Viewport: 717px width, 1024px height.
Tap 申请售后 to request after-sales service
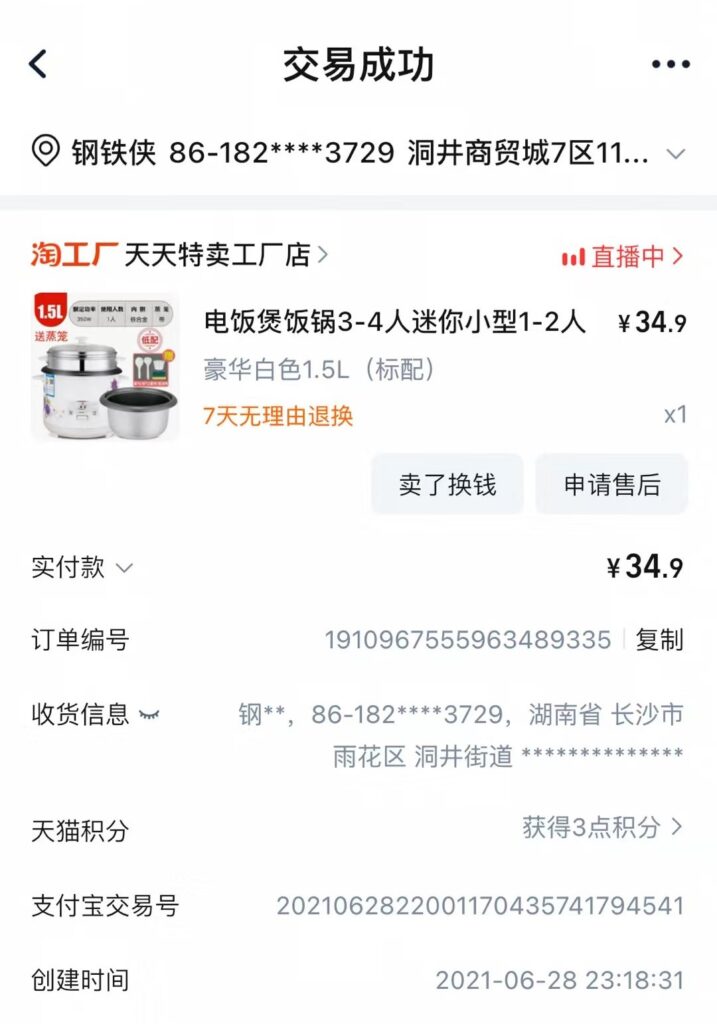[x=612, y=485]
